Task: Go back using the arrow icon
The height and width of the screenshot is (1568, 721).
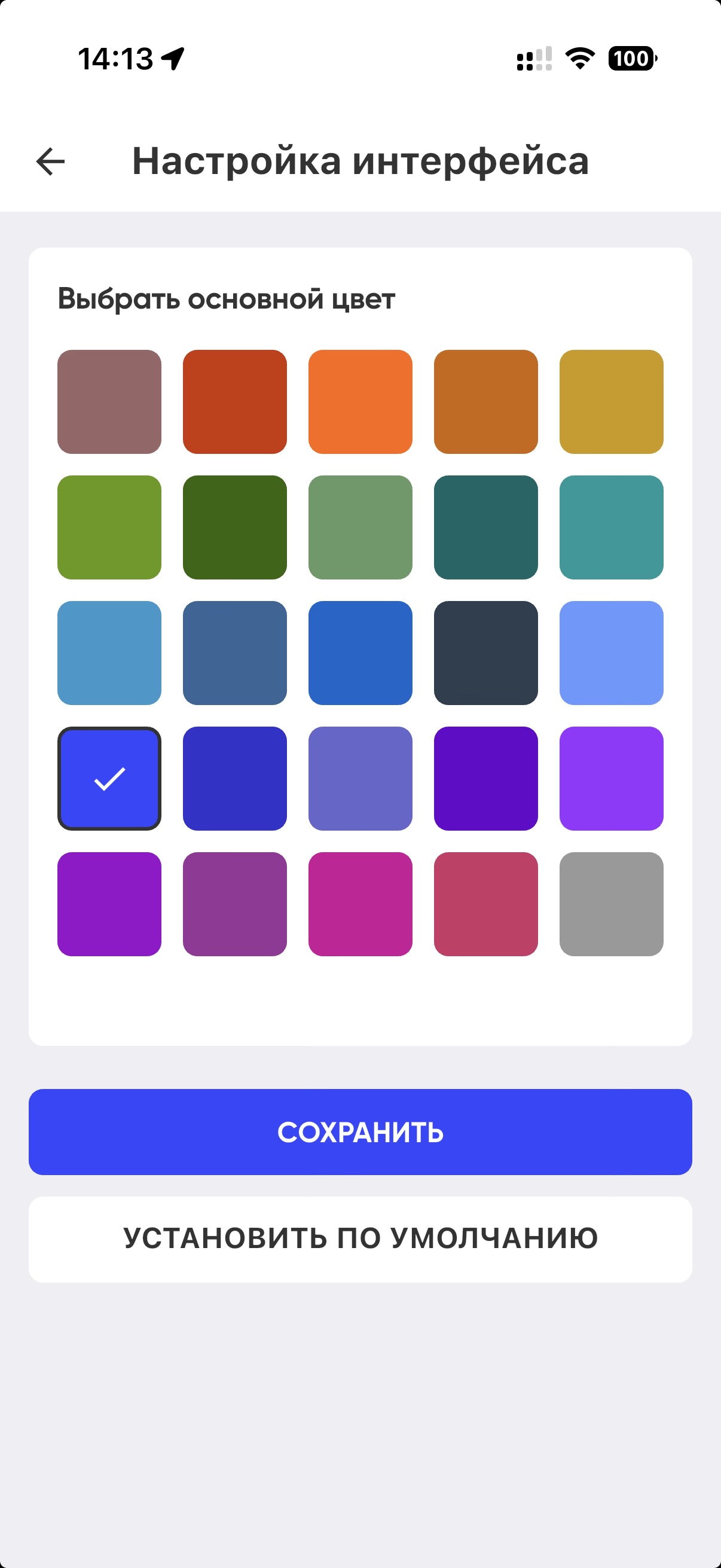Action: click(x=50, y=162)
